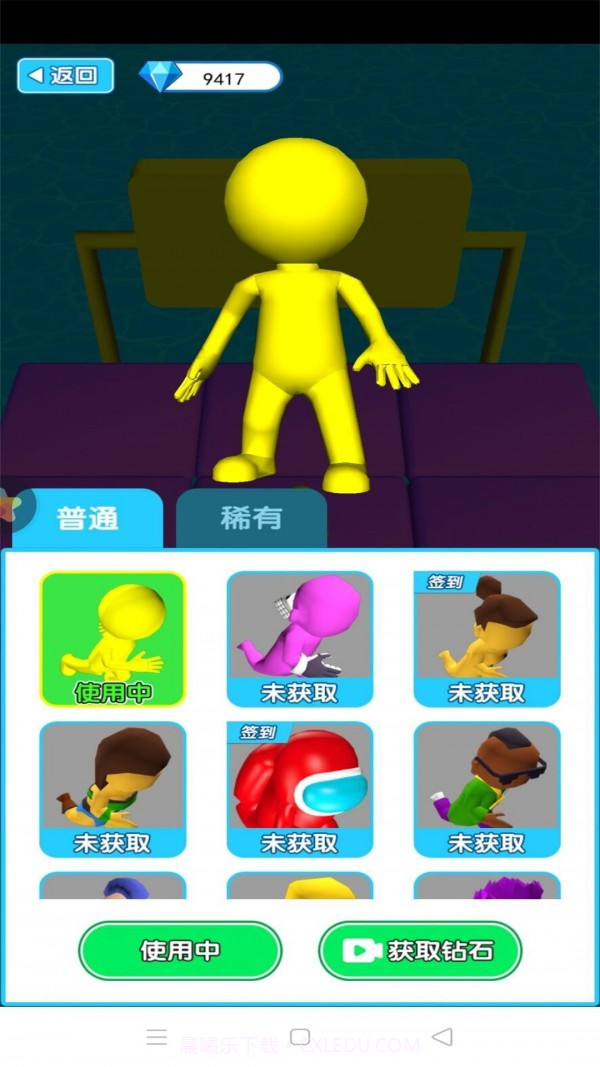600x1067 pixels.
Task: Switch to the 稀有 tab
Action: point(251,518)
